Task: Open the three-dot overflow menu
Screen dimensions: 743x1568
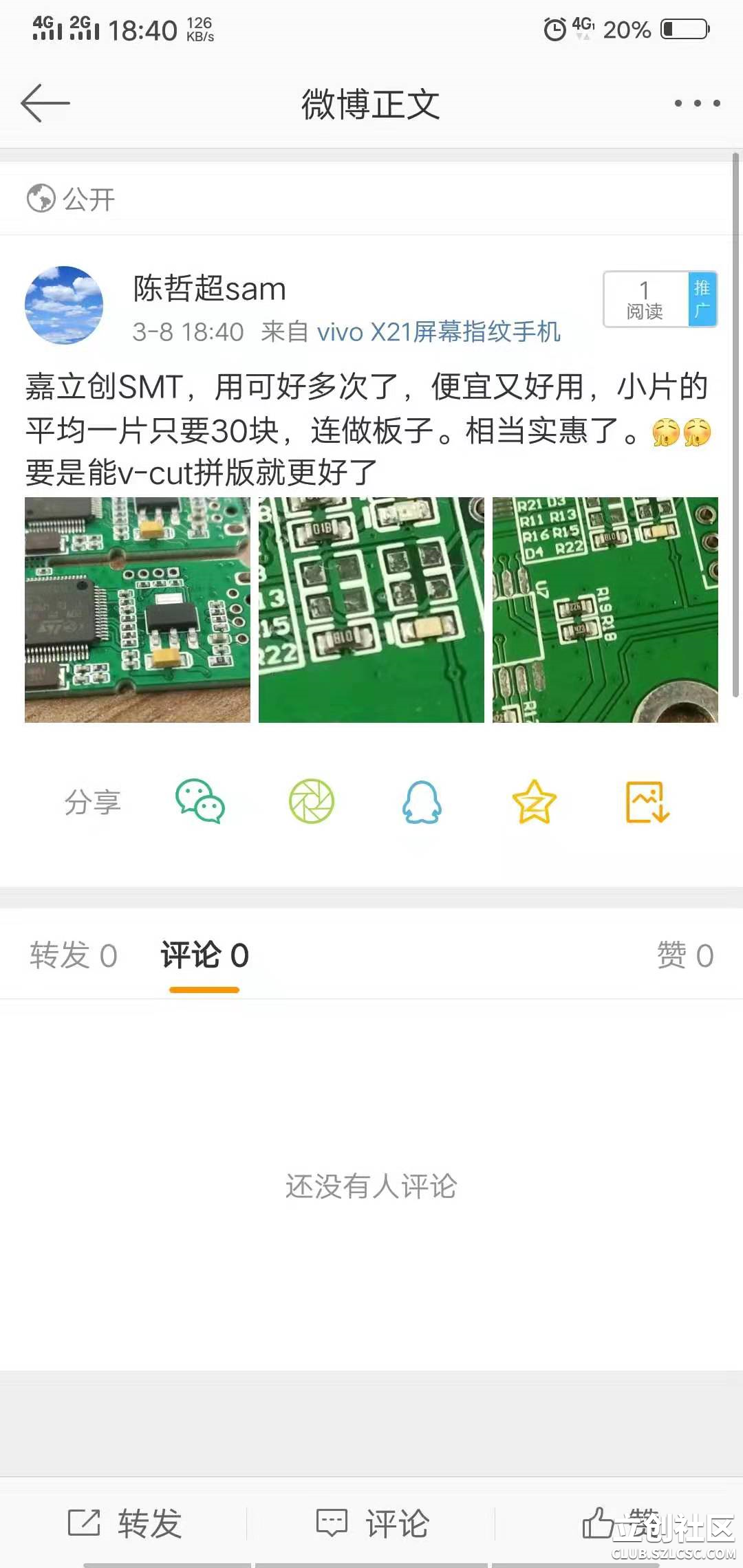Action: coord(697,103)
